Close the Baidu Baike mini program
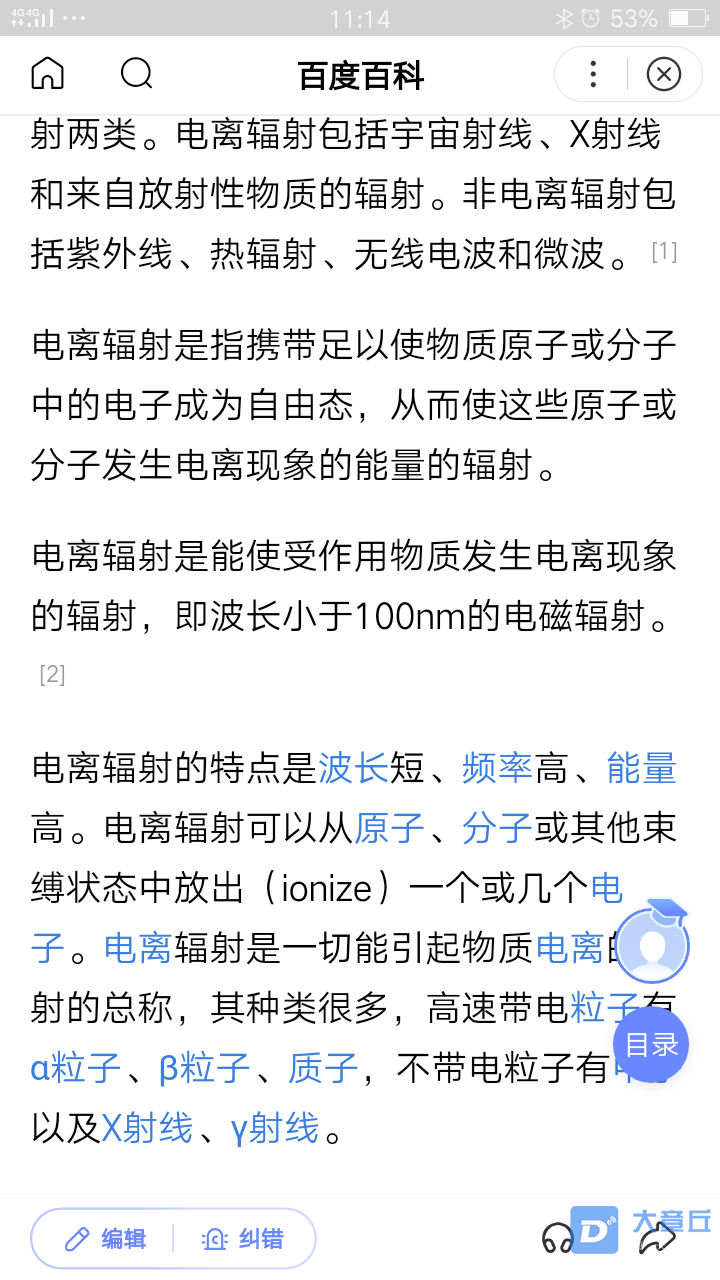This screenshot has height=1280, width=720. 663,74
